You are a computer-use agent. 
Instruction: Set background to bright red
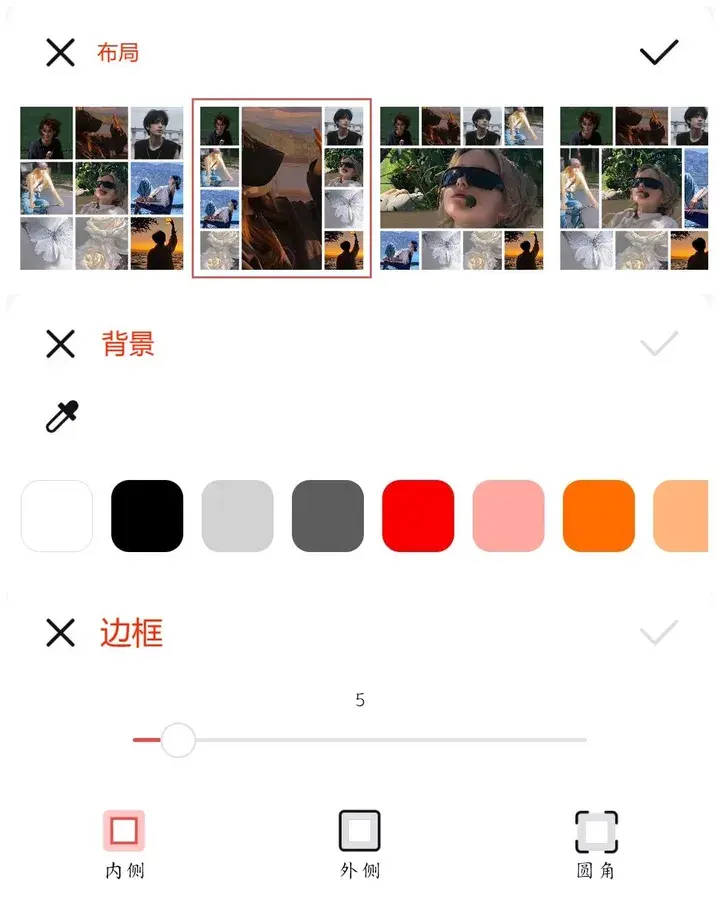[x=418, y=515]
